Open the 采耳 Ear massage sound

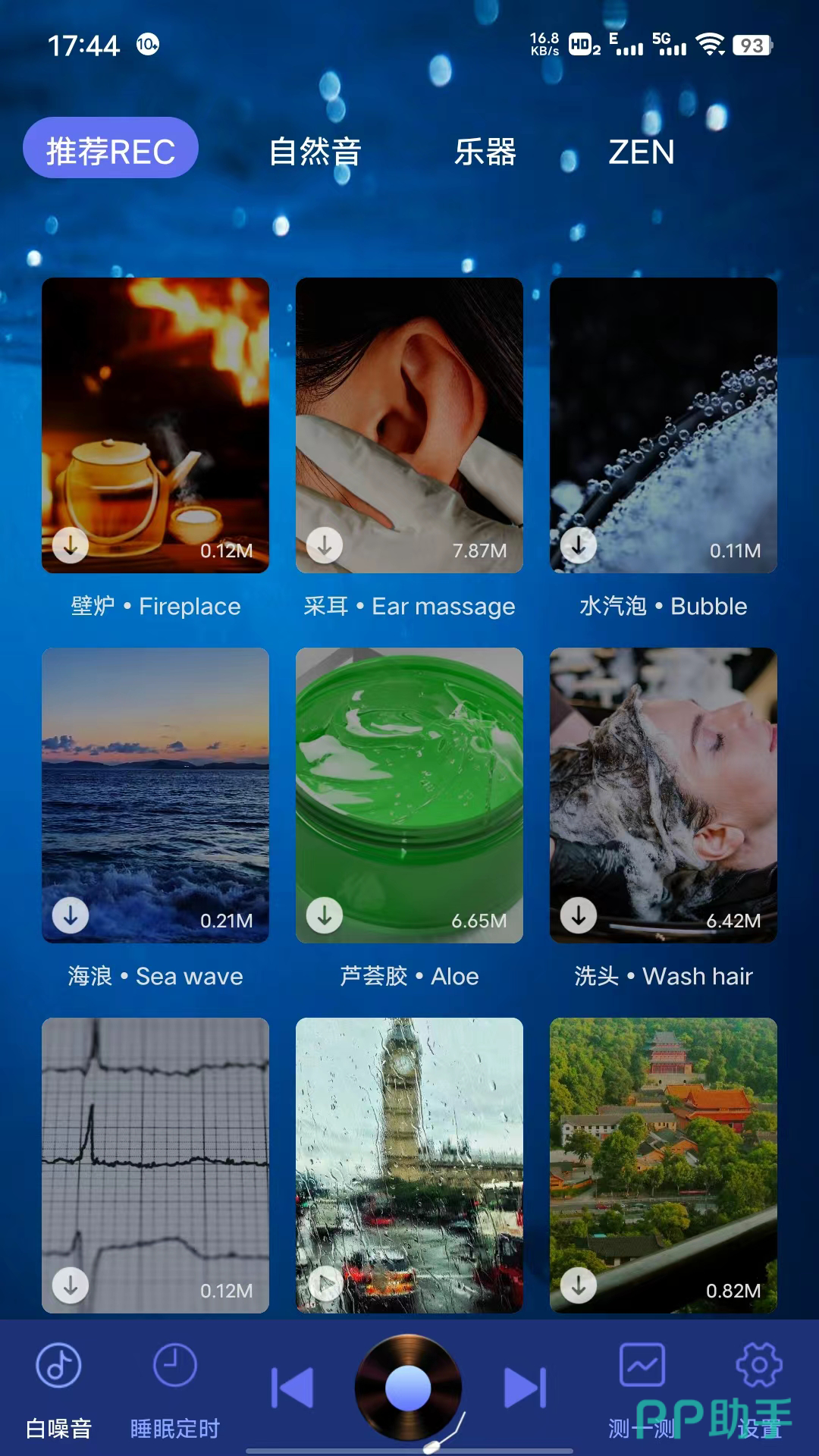[x=409, y=425]
